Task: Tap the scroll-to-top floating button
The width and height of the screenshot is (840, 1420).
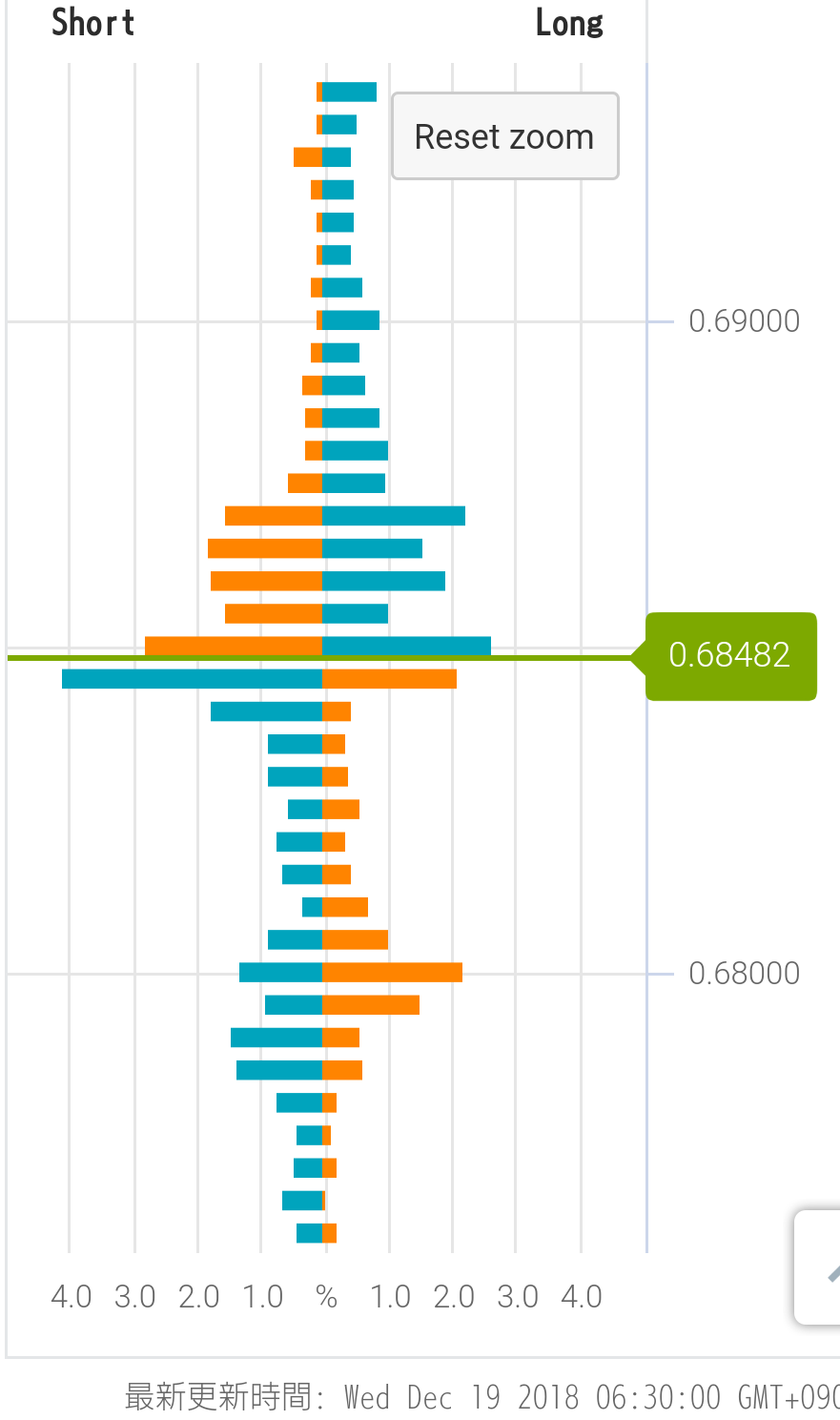Action: click(x=820, y=1267)
